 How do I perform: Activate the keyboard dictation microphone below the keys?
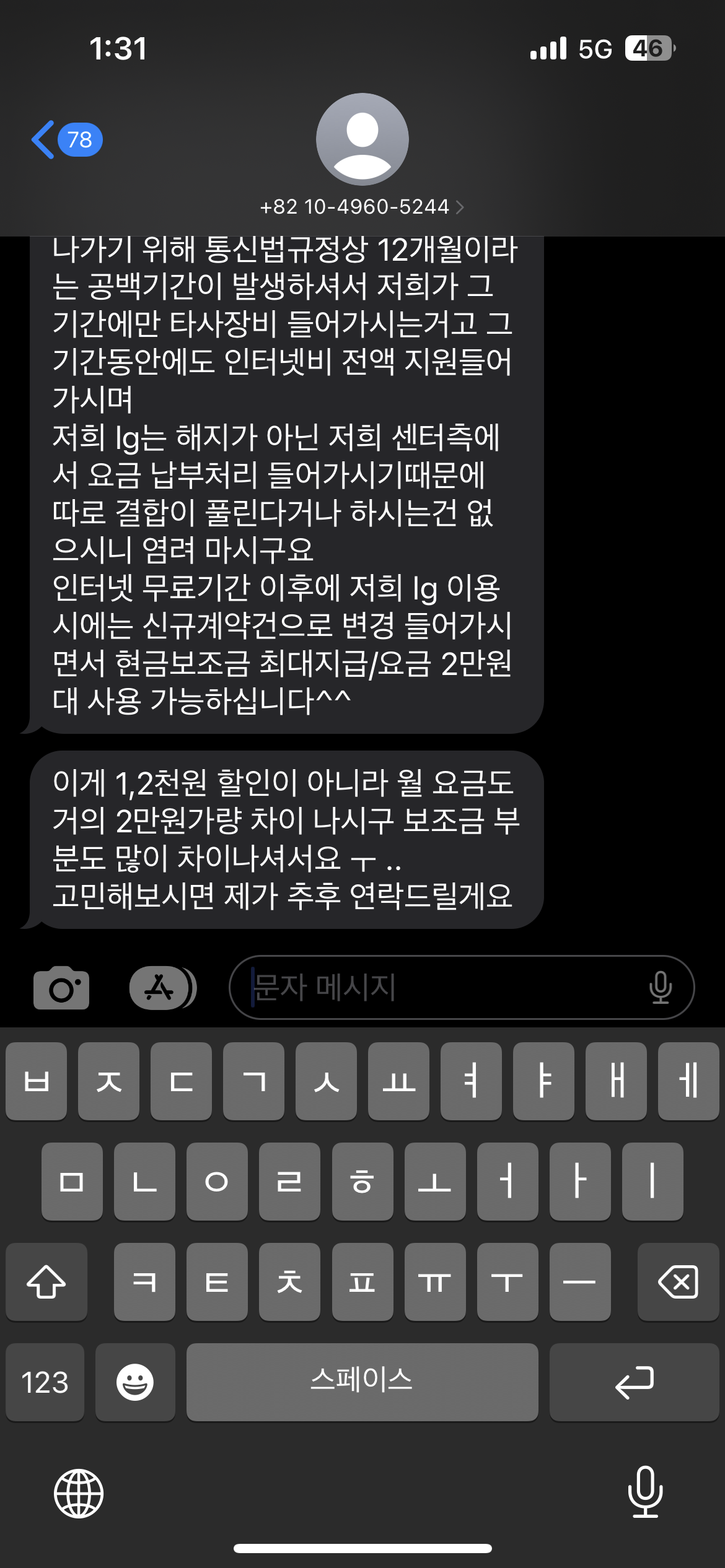[645, 1492]
